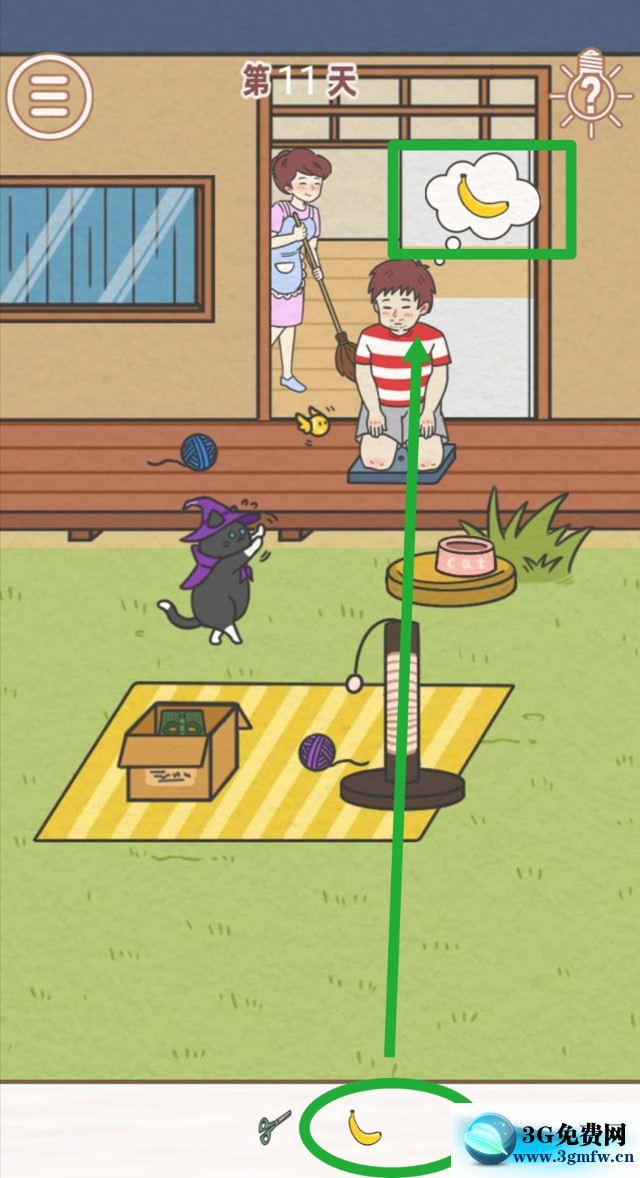Select the banana in the inventory

pyautogui.click(x=364, y=1128)
